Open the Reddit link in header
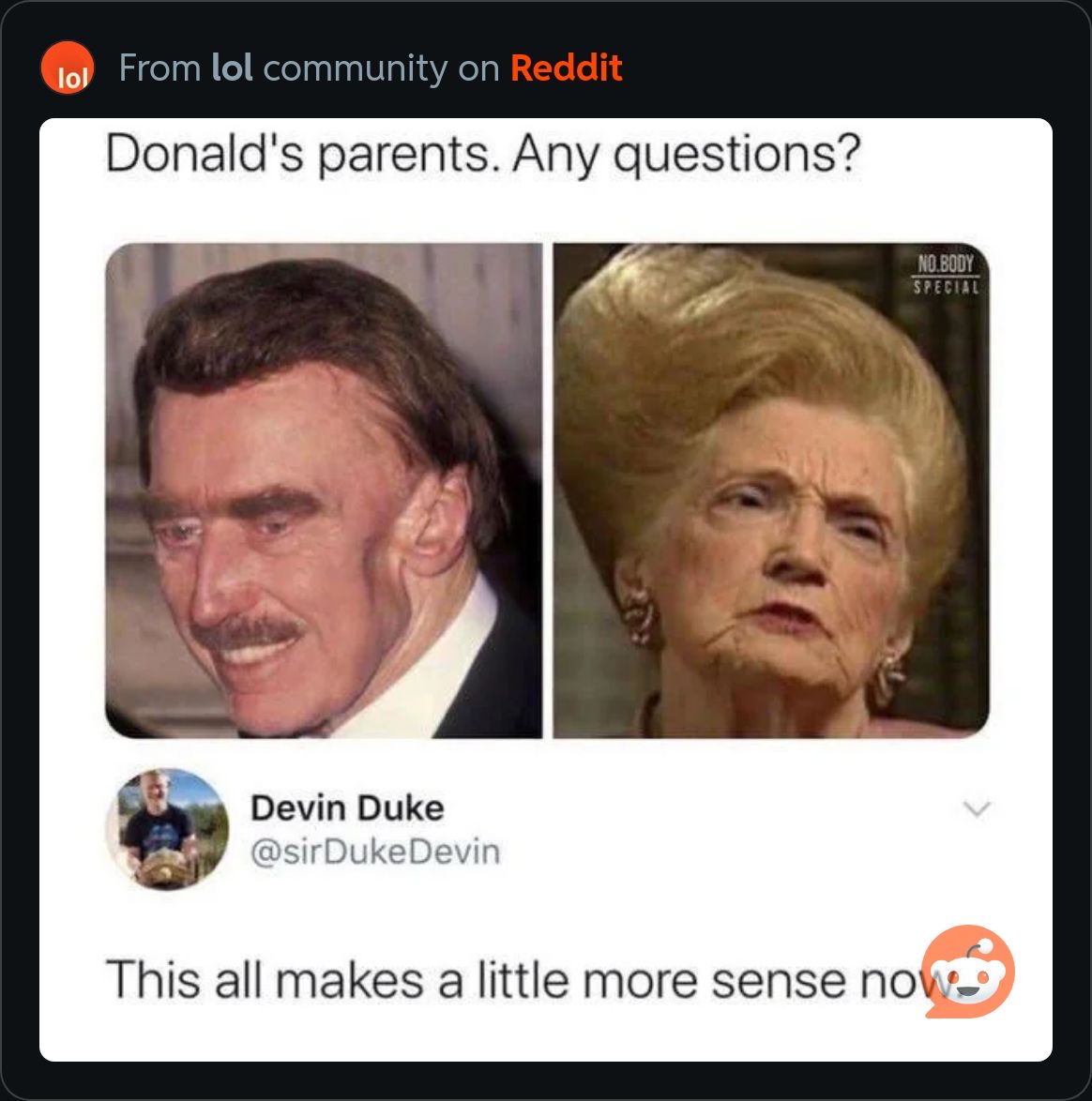Screen dimensions: 1092x1101 coord(566,68)
